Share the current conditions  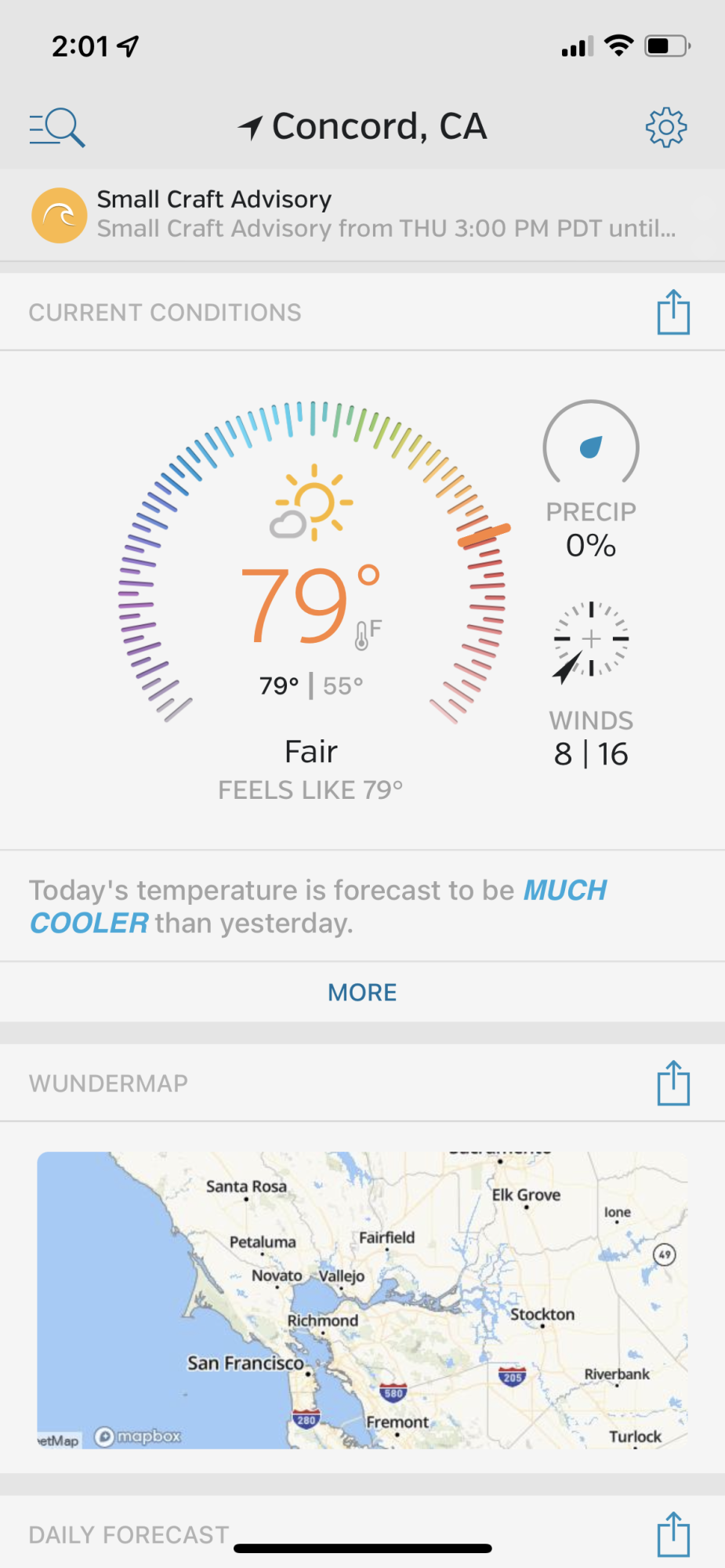click(x=673, y=312)
